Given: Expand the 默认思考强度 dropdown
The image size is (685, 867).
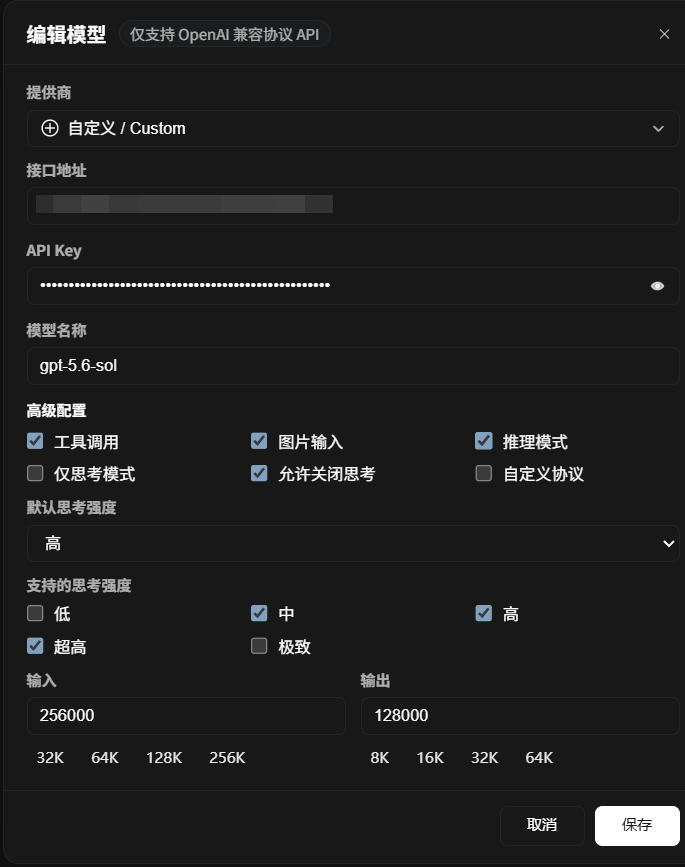Looking at the screenshot, I should (353, 544).
